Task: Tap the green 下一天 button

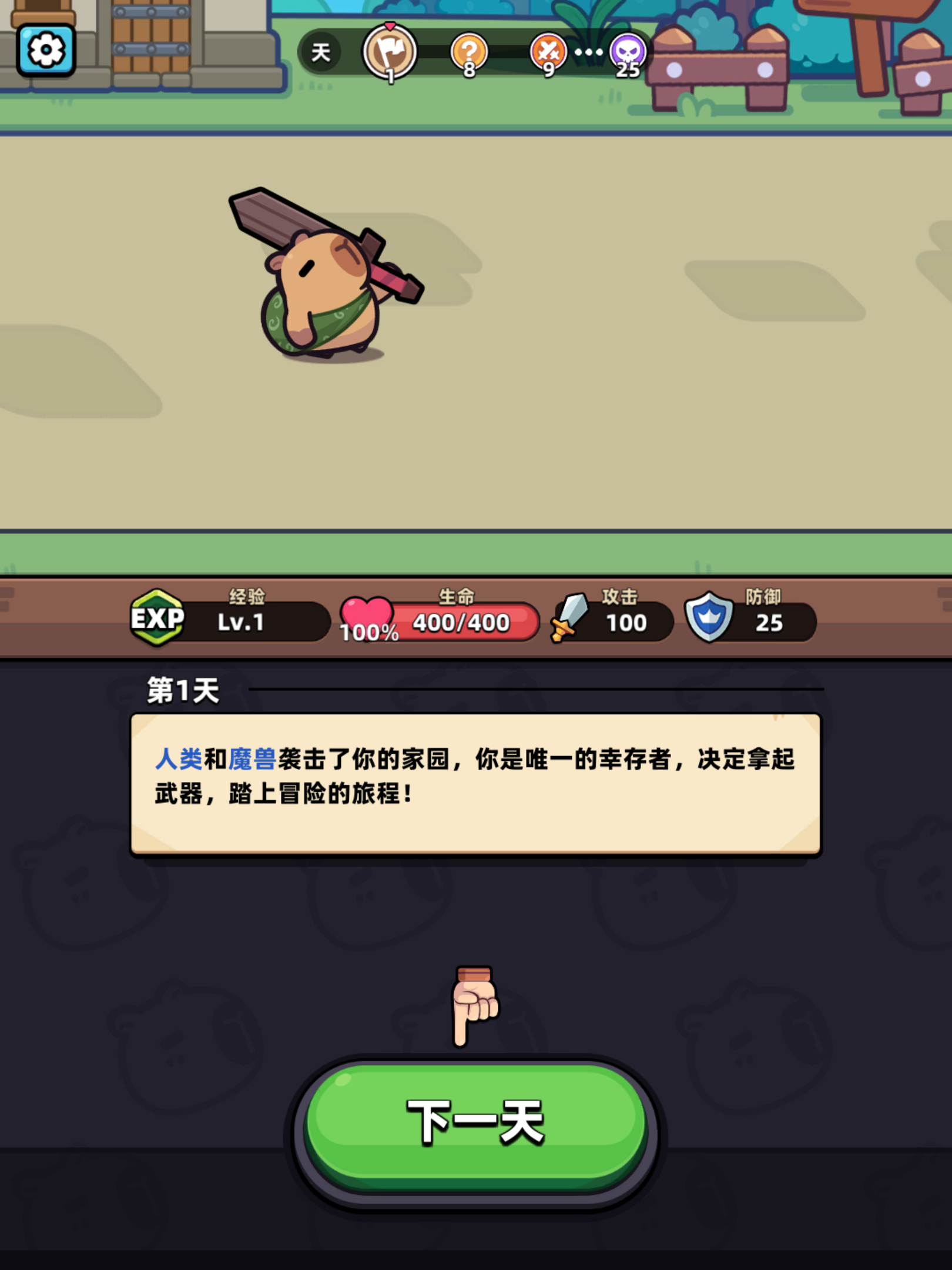Action: click(x=475, y=1124)
